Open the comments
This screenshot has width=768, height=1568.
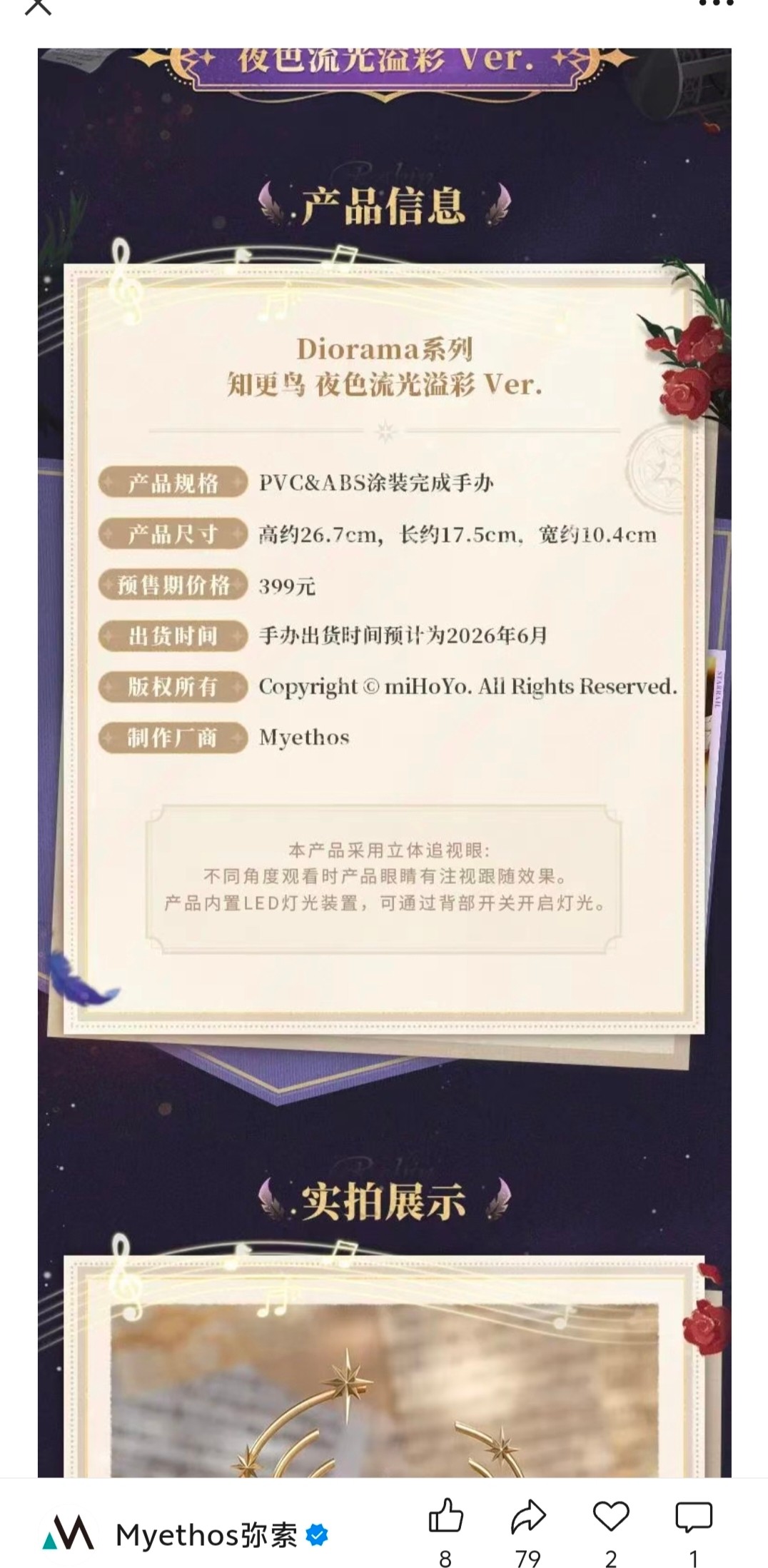point(693,1516)
